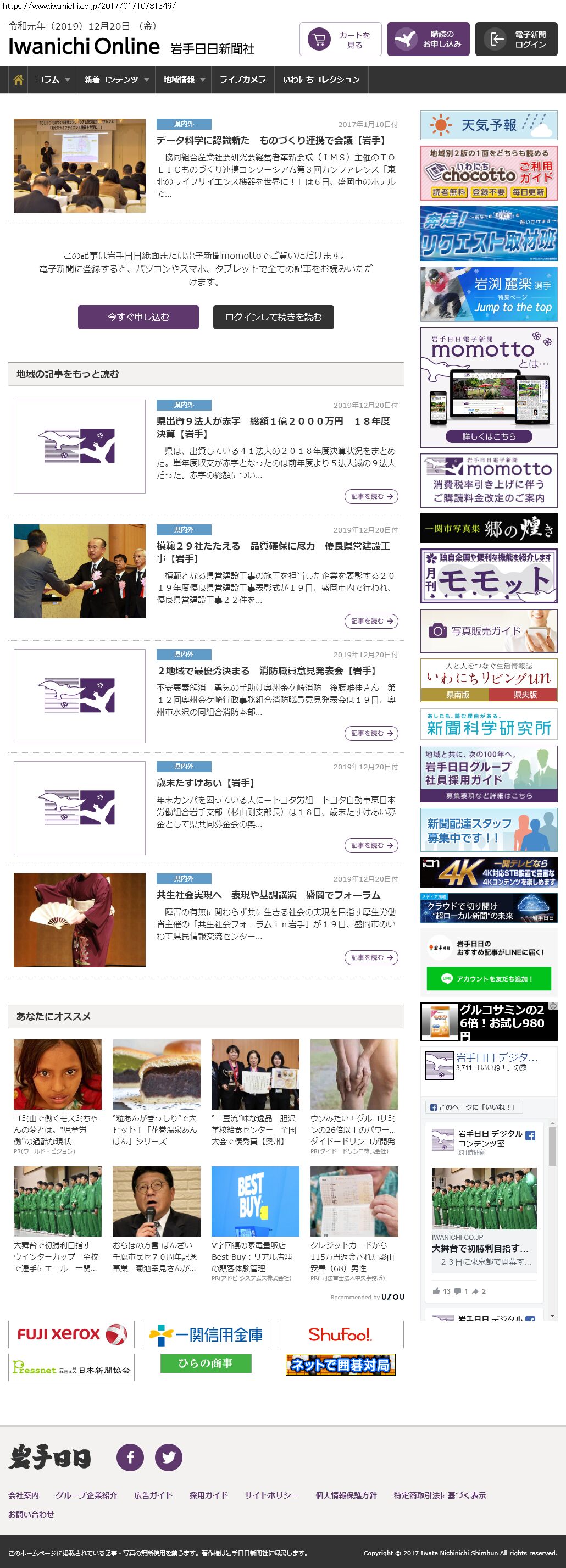Open 写真販売ガイド banner
The height and width of the screenshot is (1568, 566).
489,631
